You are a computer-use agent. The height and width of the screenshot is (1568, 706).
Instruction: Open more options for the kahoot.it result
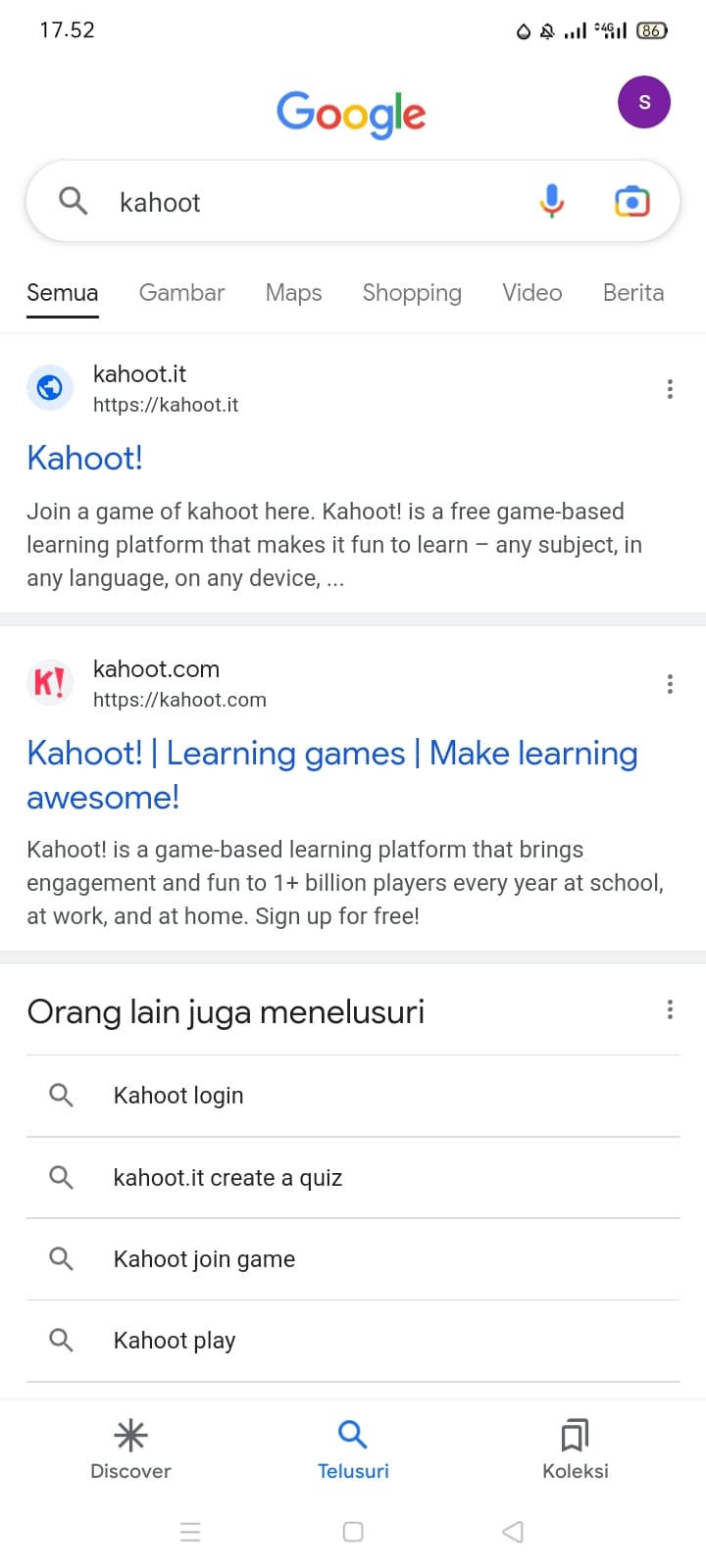click(670, 389)
